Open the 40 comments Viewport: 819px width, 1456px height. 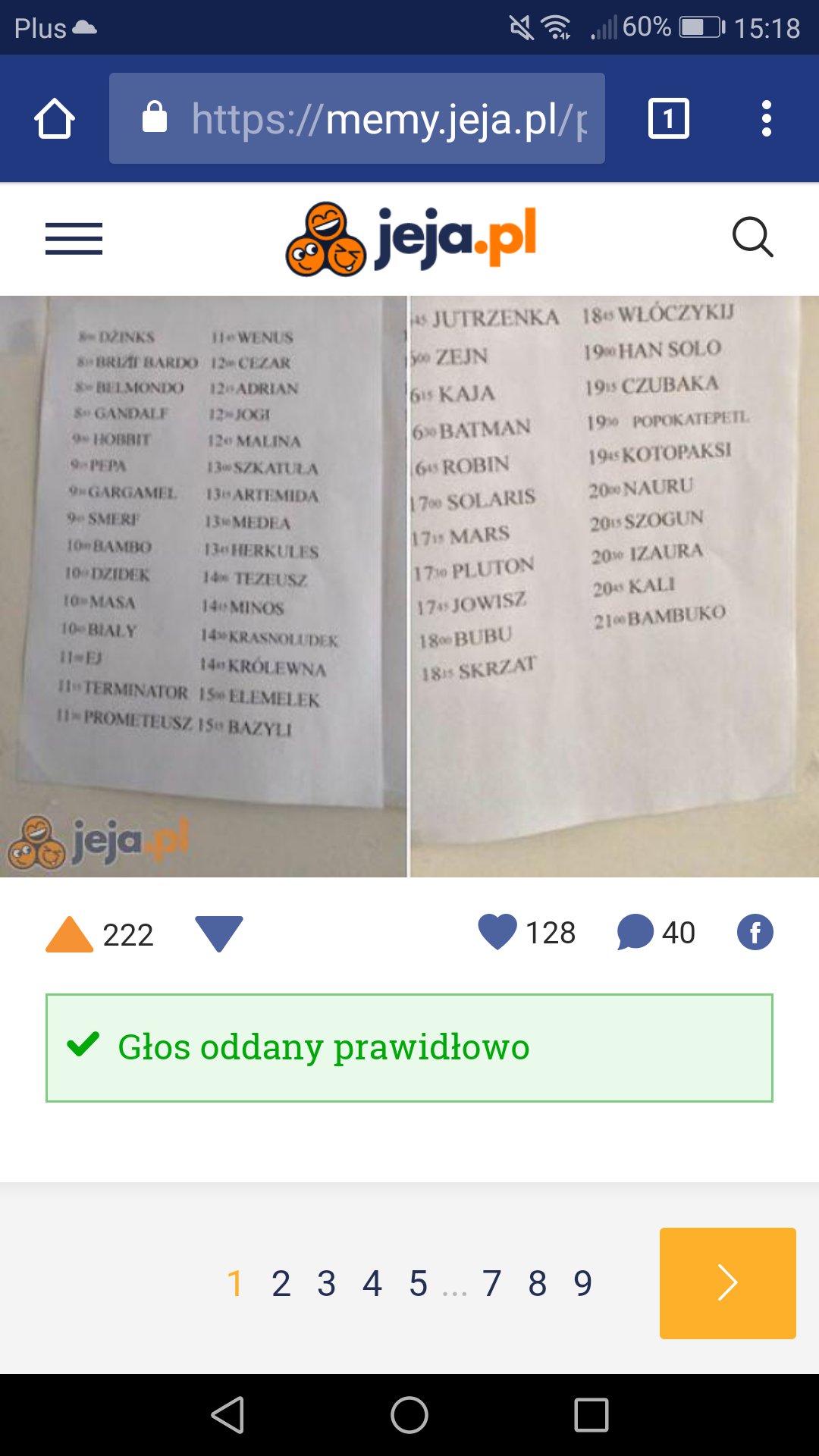click(x=656, y=932)
